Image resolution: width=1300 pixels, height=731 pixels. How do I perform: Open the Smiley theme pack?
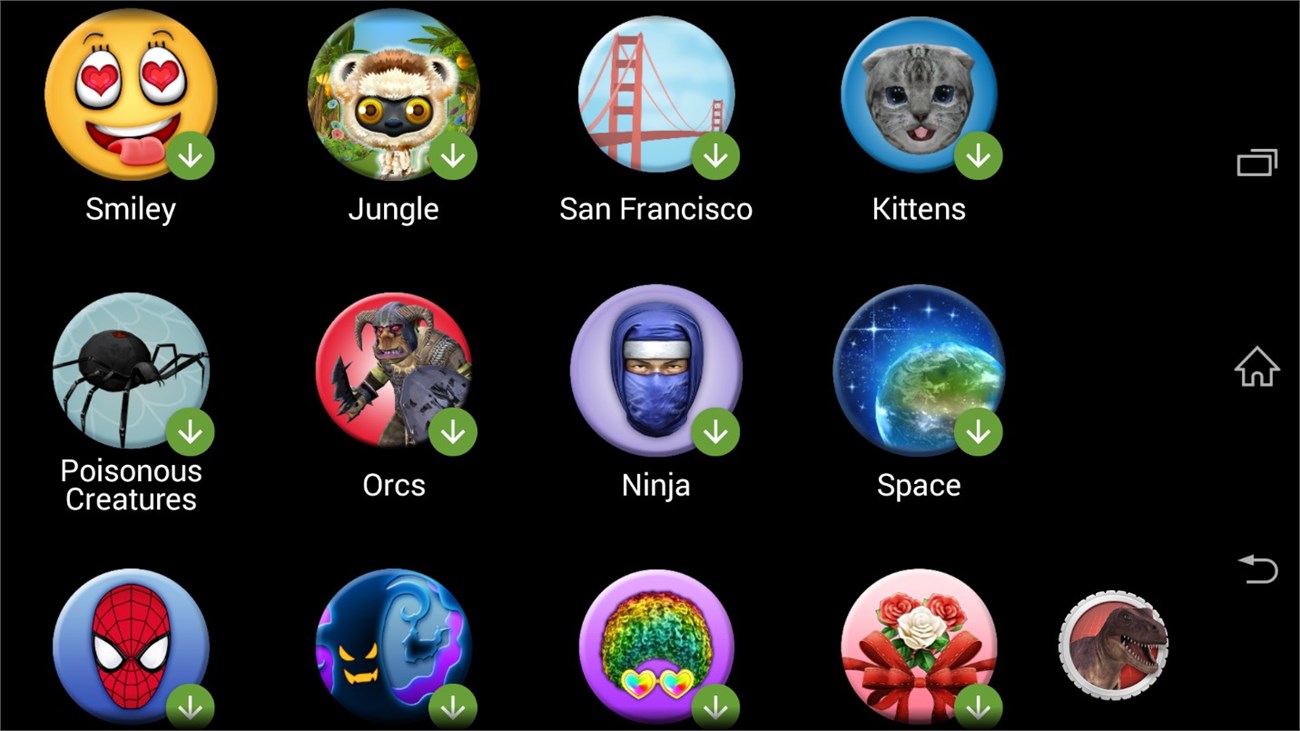(131, 95)
